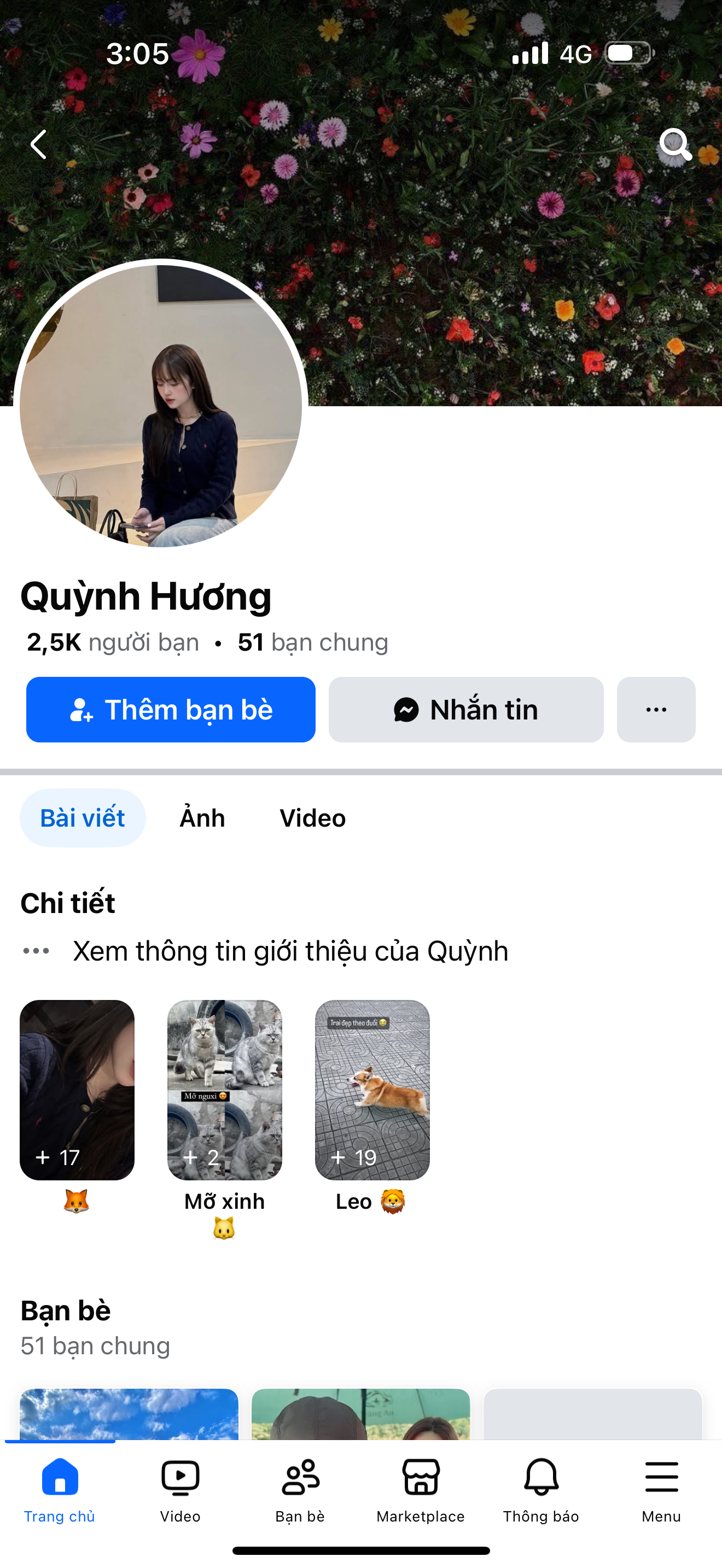
Task: Tap Thêm bạn bè to add friend
Action: [171, 710]
